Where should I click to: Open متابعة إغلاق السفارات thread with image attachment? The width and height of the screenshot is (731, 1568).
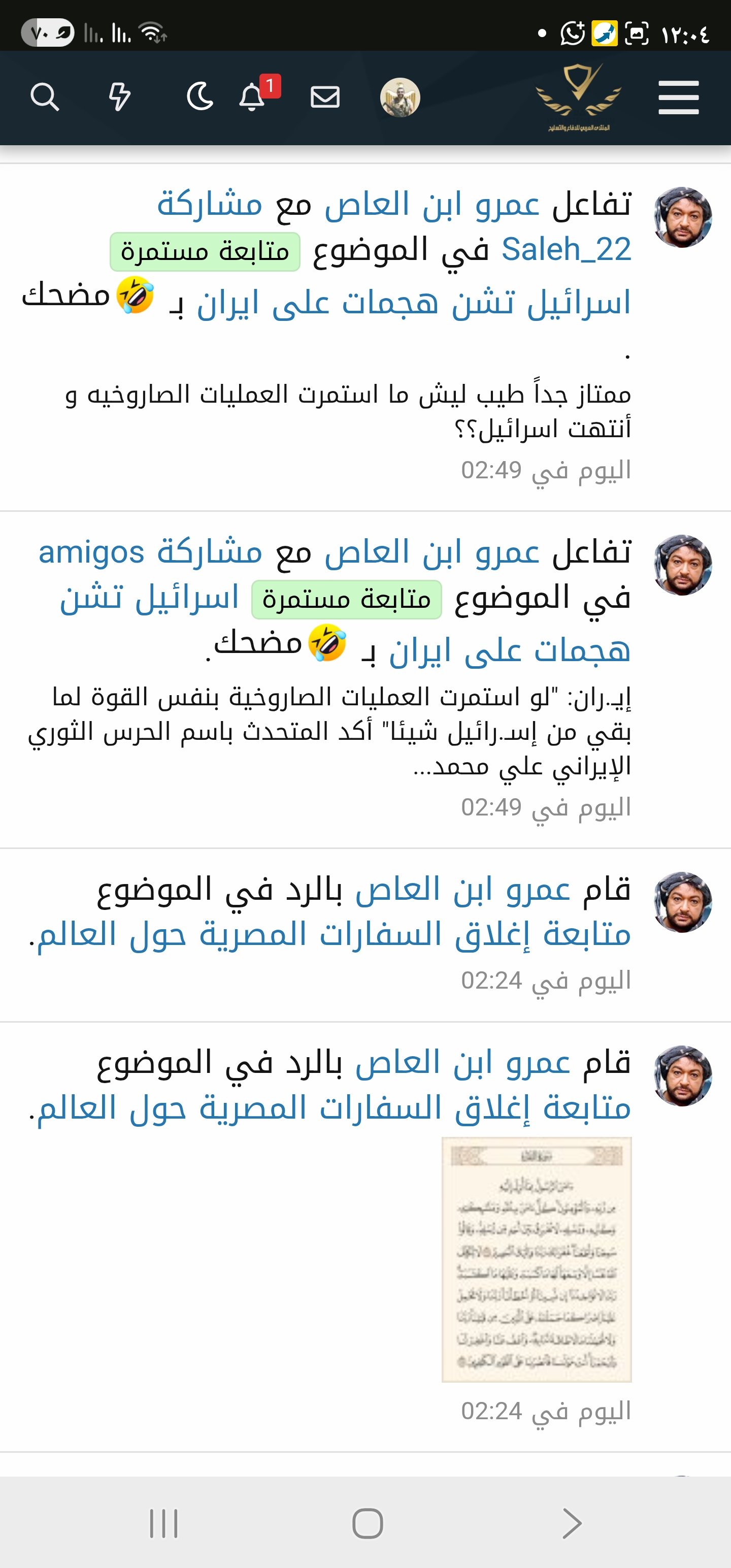(334, 1108)
